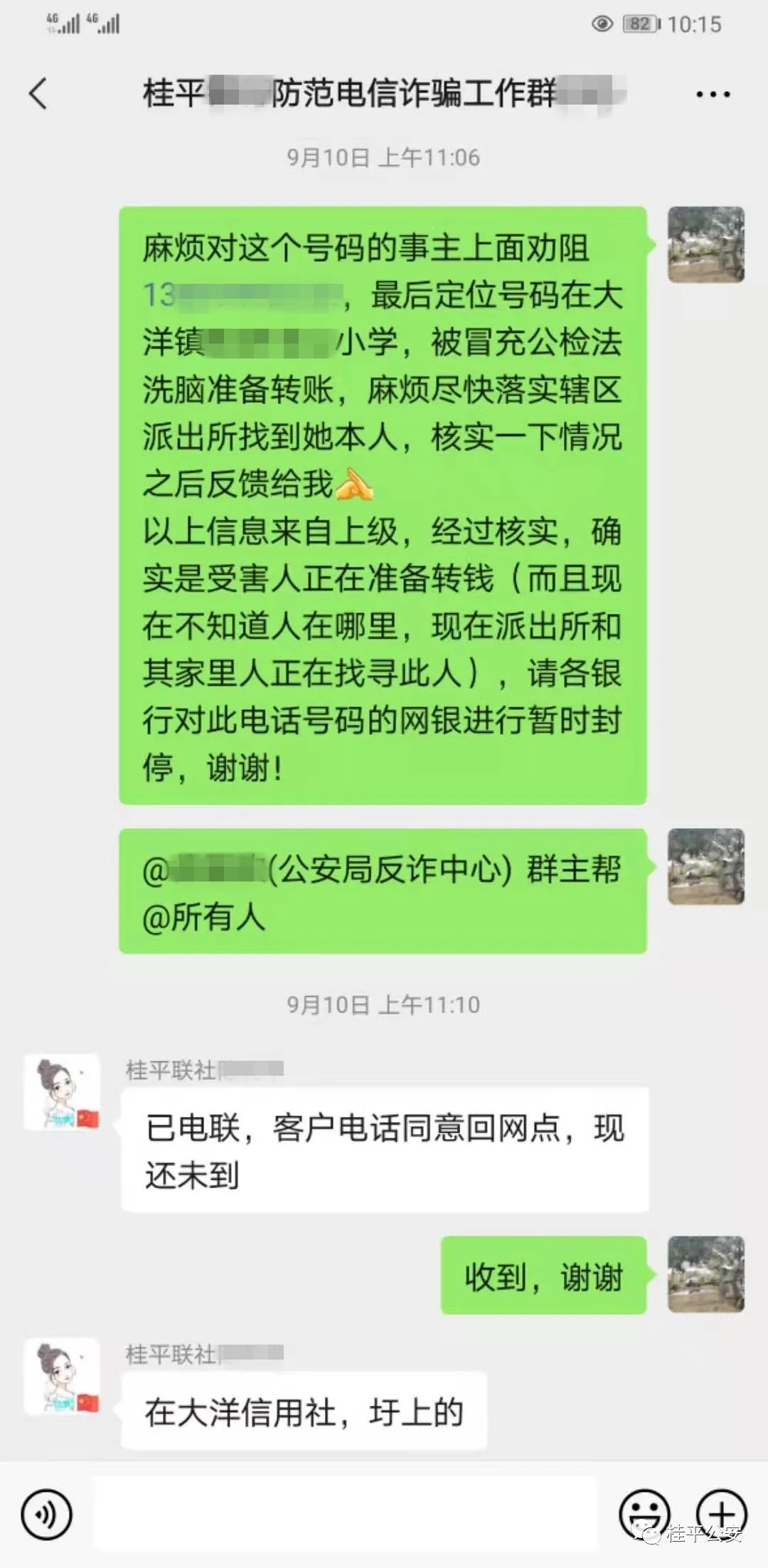Open the plus attachments menu
Image resolution: width=768 pixels, height=1568 pixels.
pos(721,1513)
